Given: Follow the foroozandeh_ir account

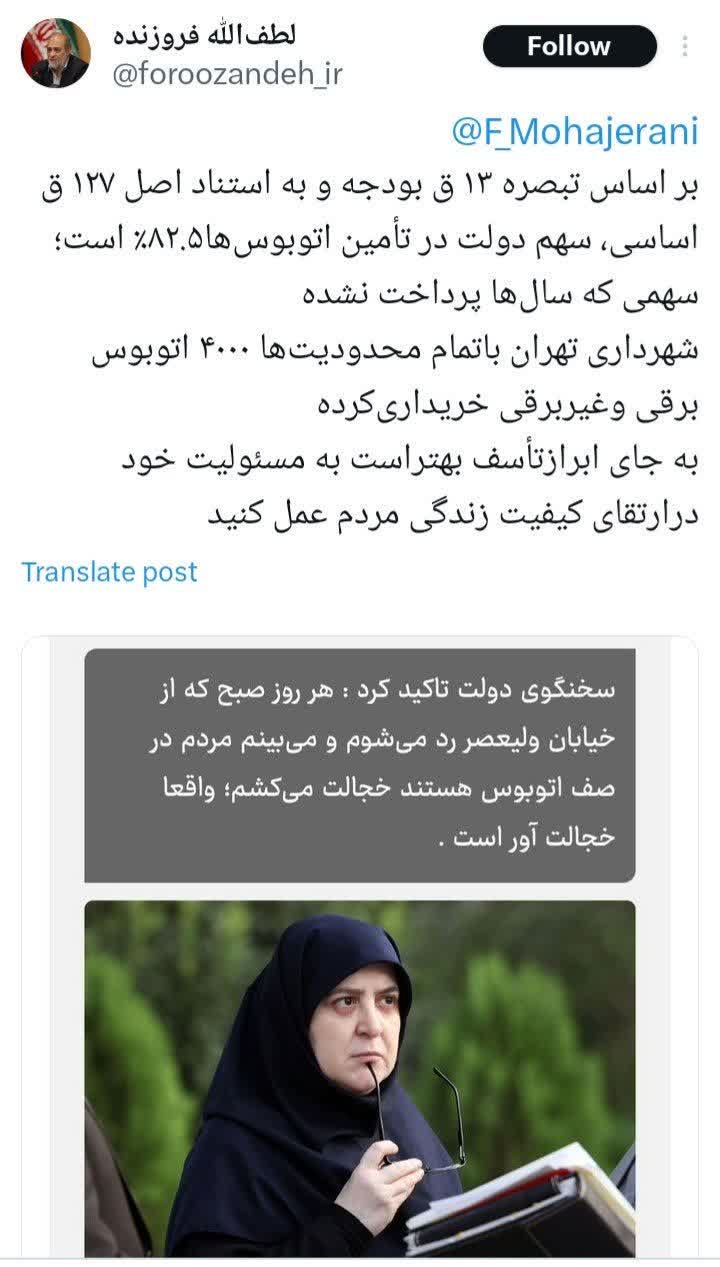Looking at the screenshot, I should (569, 46).
